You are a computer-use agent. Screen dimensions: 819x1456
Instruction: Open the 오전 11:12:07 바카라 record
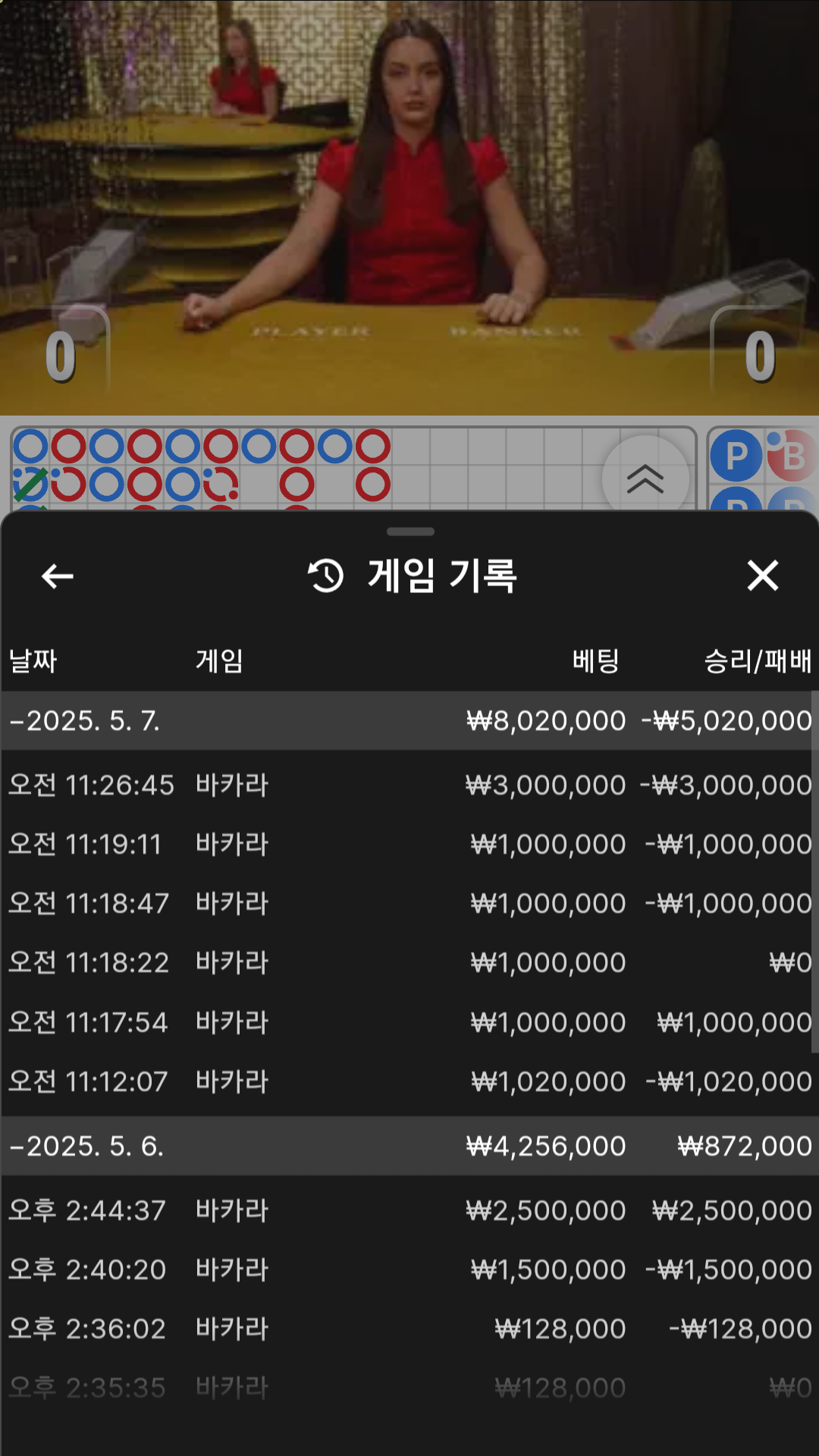409,1081
